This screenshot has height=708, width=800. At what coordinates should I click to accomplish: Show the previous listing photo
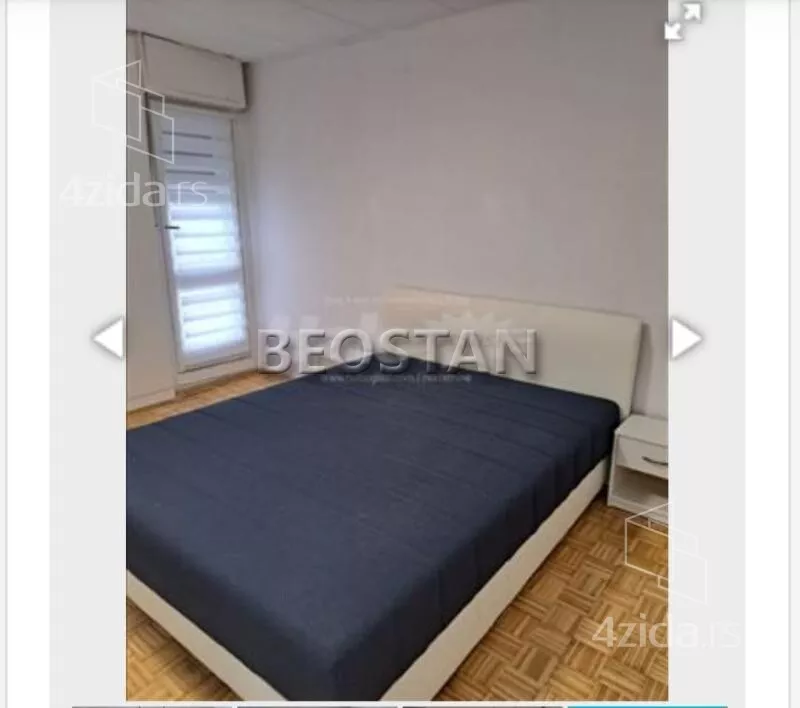point(108,338)
